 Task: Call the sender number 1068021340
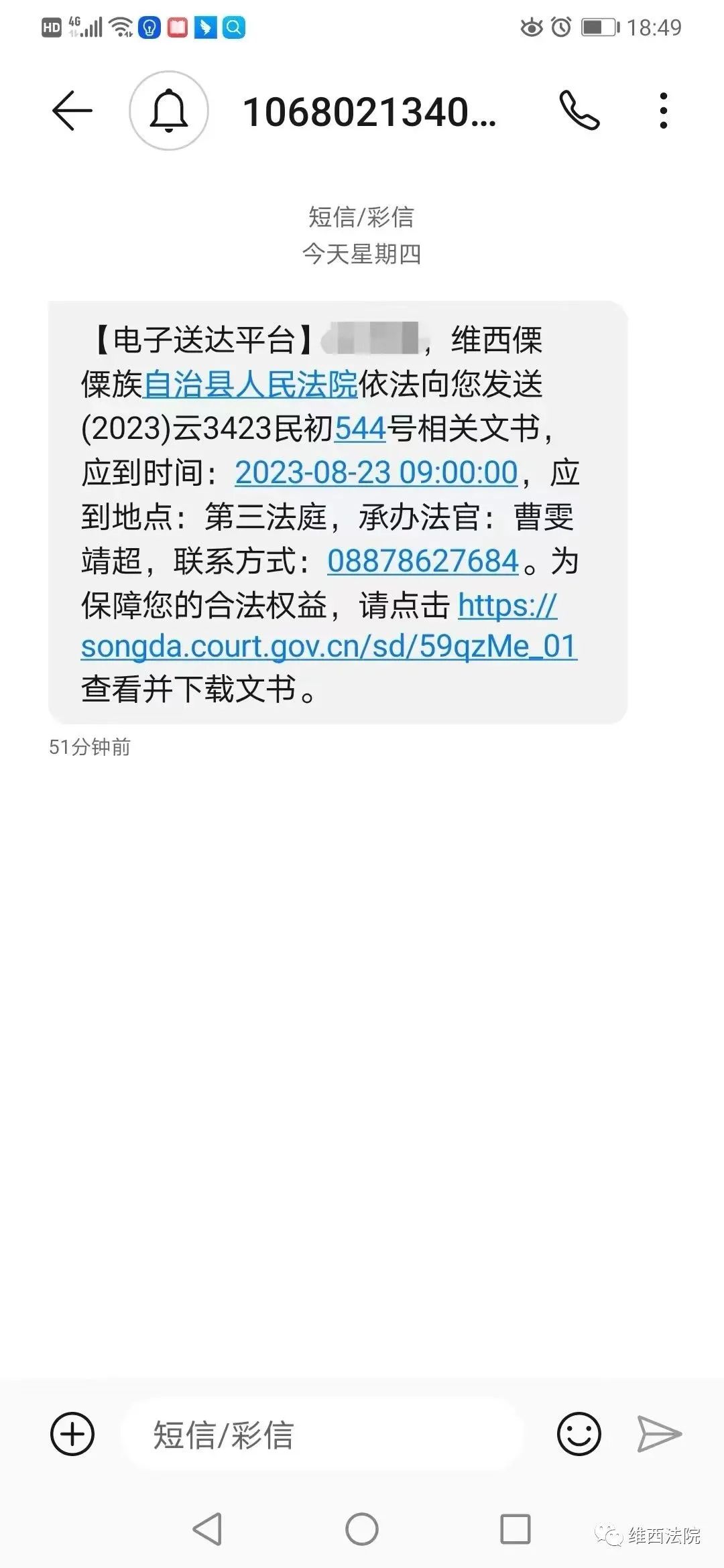click(x=579, y=111)
